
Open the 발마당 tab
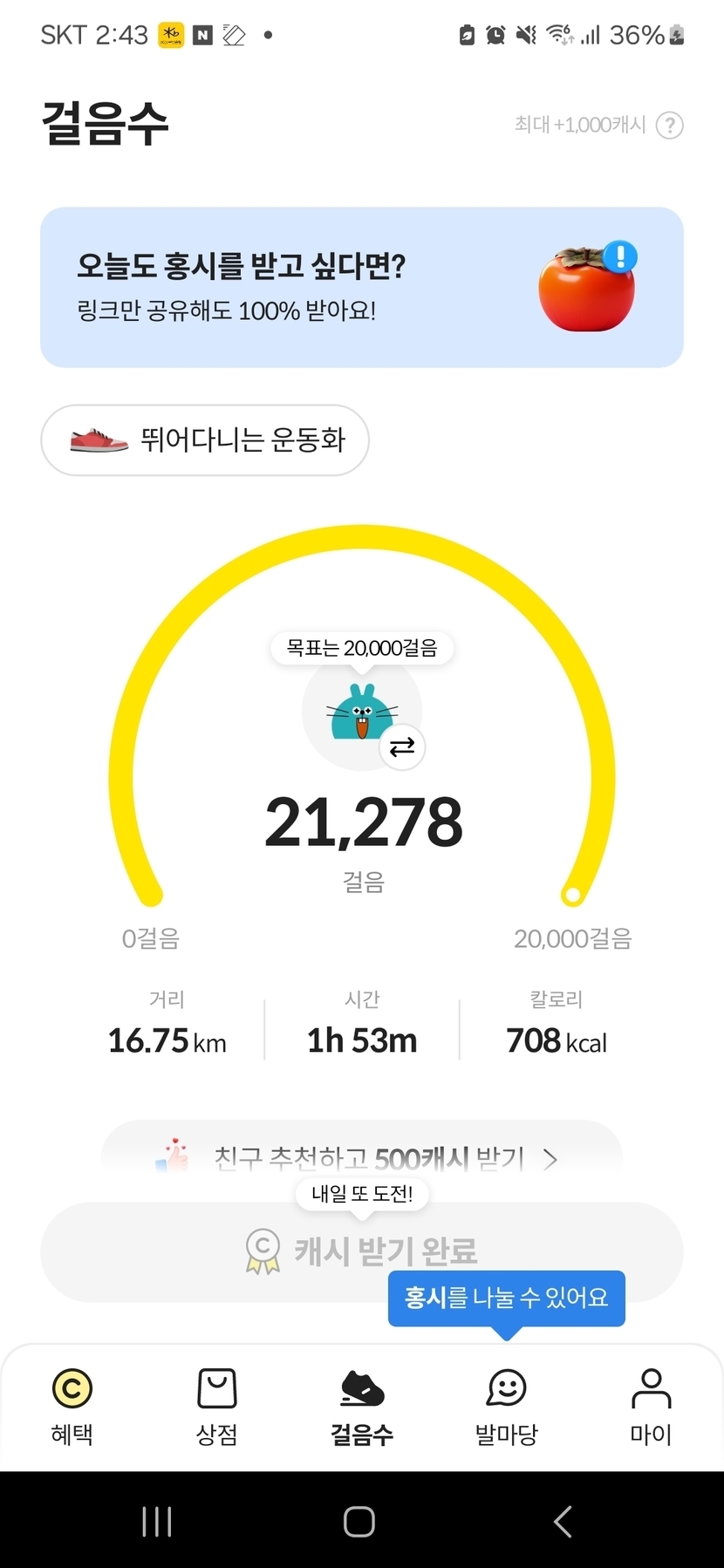507,1406
